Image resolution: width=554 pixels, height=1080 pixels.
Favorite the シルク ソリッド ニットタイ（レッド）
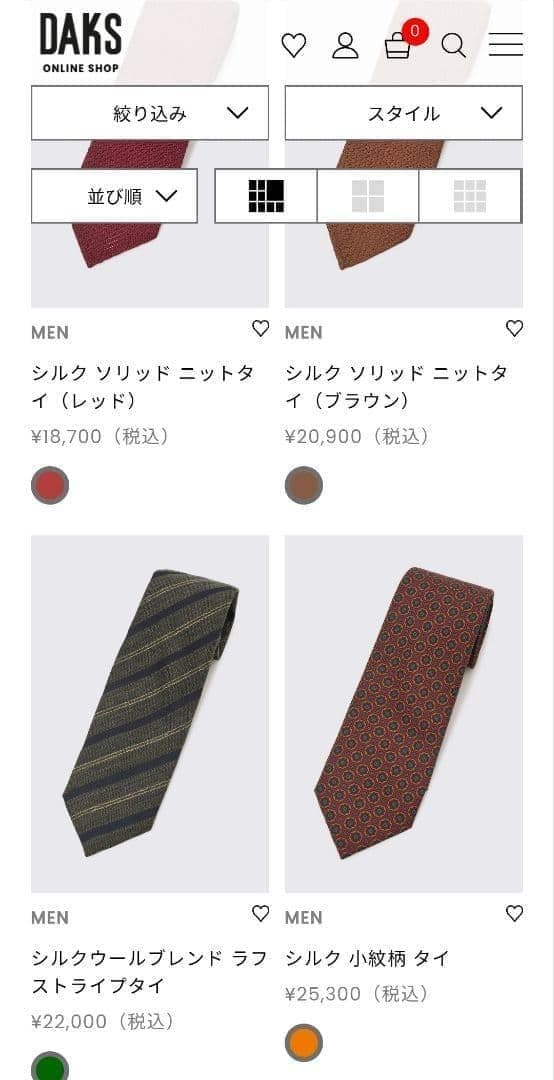260,329
